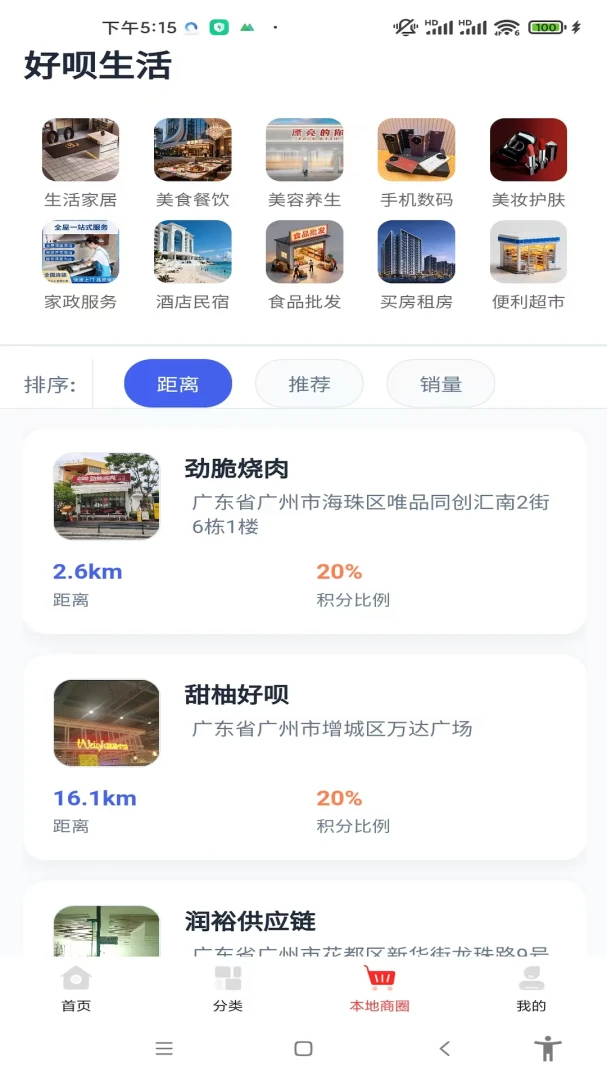Open the 美食餐饮 category
This screenshot has width=607, height=1080.
click(x=192, y=163)
